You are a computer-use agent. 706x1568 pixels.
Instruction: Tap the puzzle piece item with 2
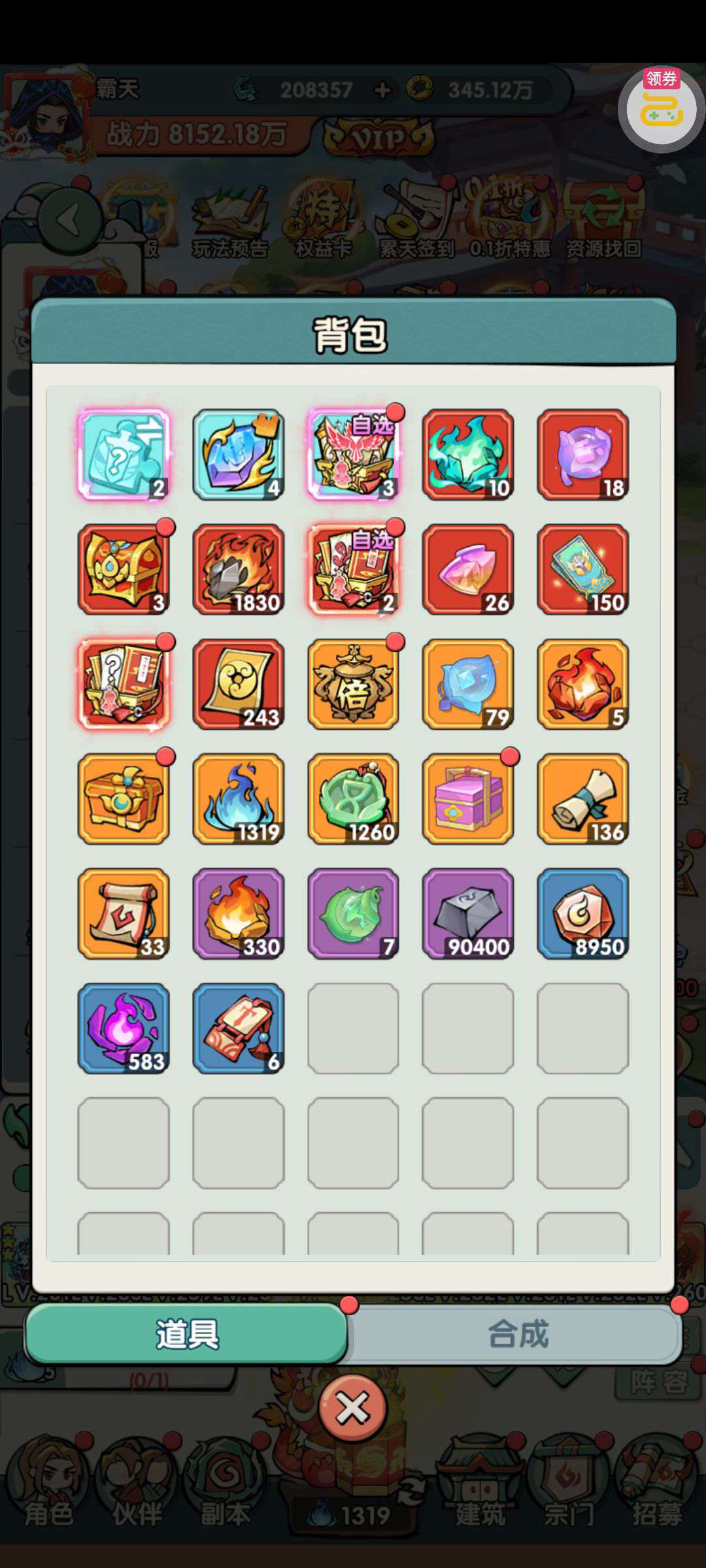point(124,455)
